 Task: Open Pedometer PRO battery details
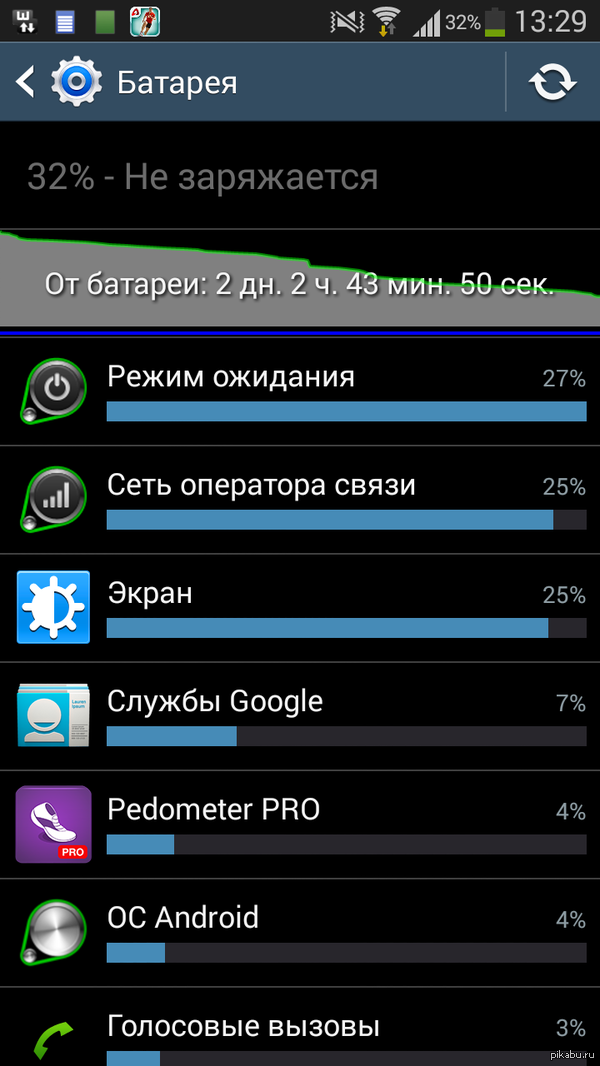click(x=300, y=824)
